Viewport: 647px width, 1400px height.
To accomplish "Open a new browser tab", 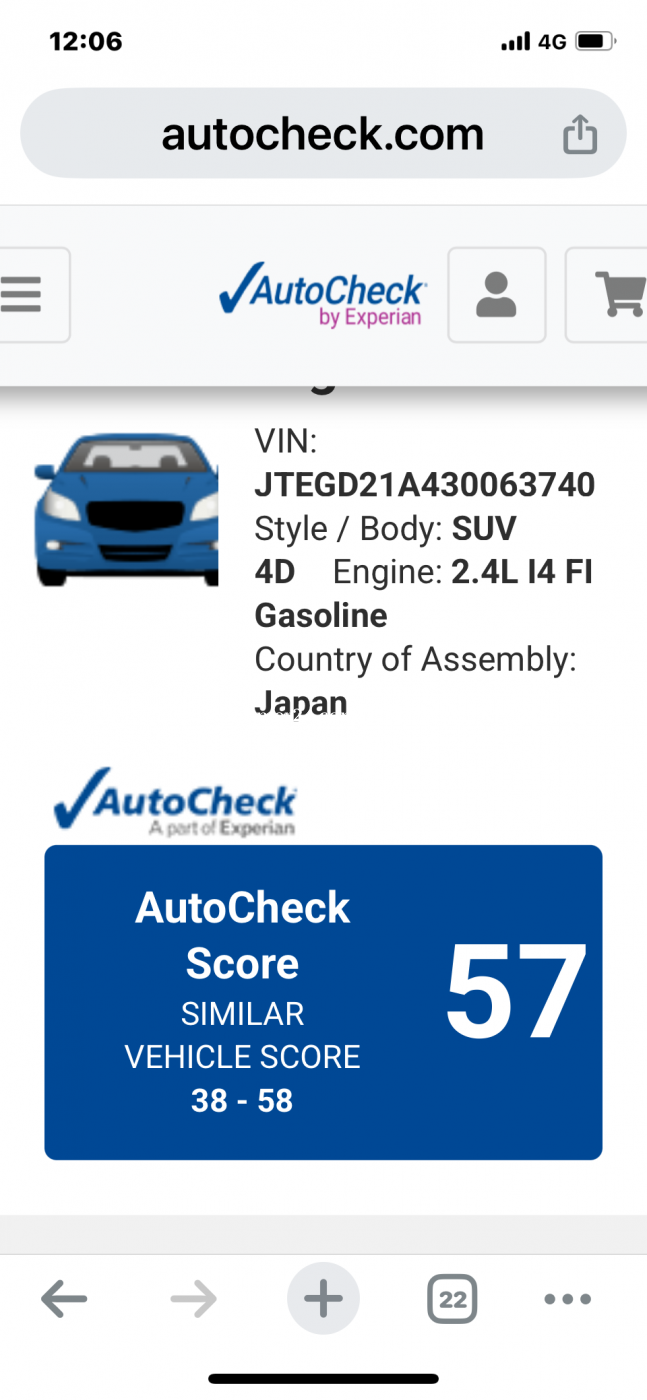I will pos(323,1300).
